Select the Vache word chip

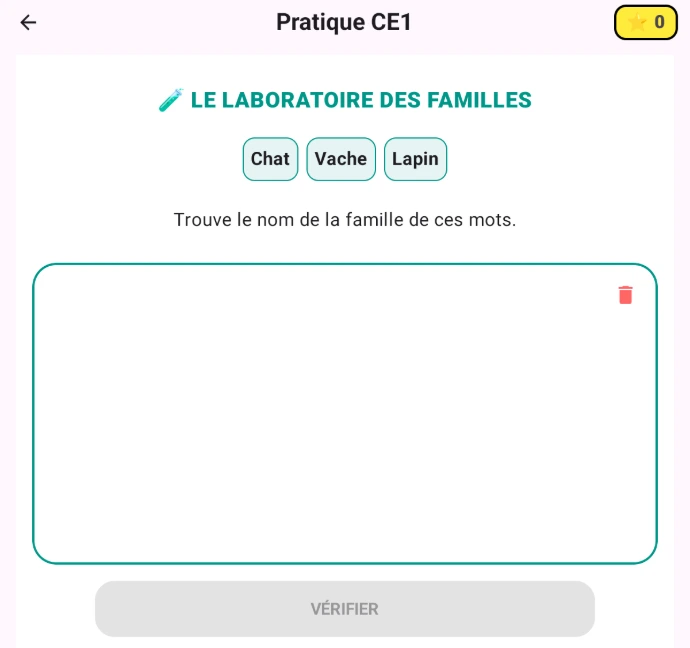(341, 159)
